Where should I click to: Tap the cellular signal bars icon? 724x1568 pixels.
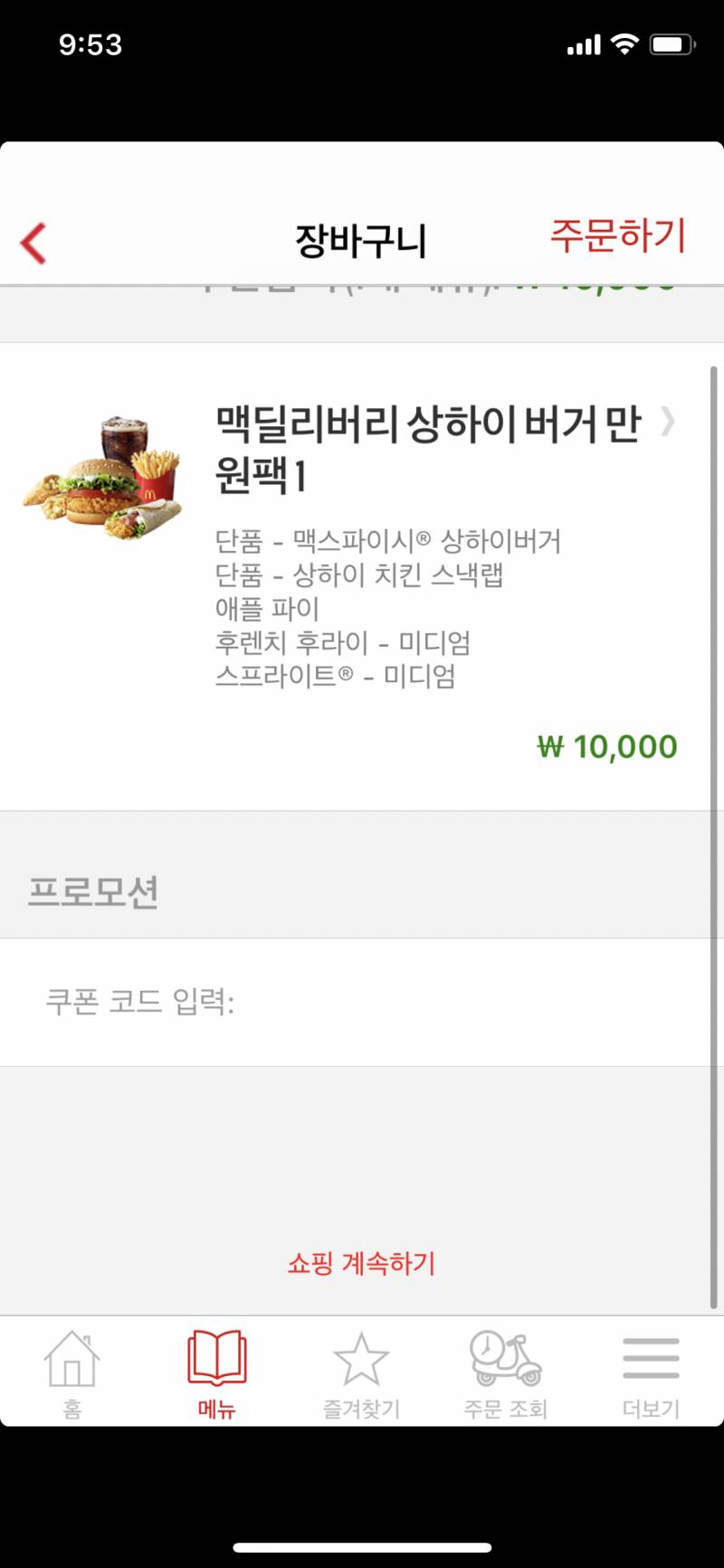tap(583, 43)
